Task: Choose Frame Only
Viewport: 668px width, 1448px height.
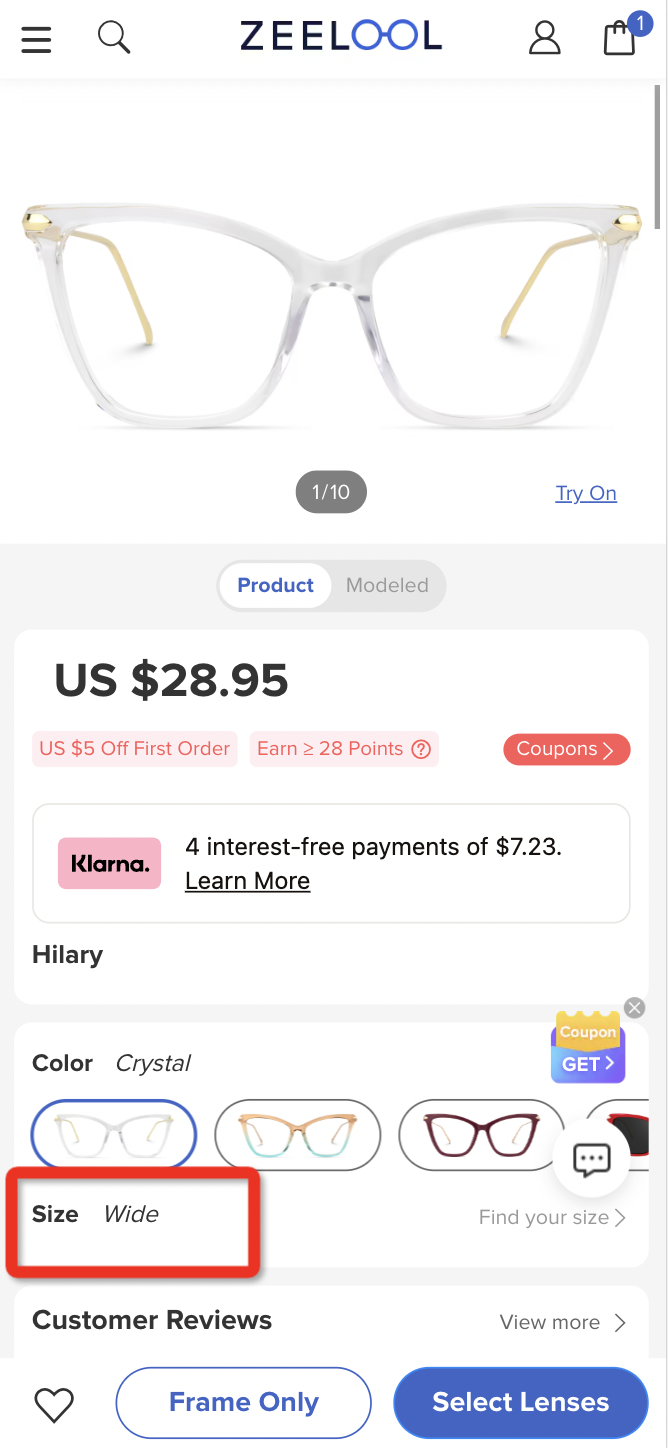Action: (x=243, y=1402)
